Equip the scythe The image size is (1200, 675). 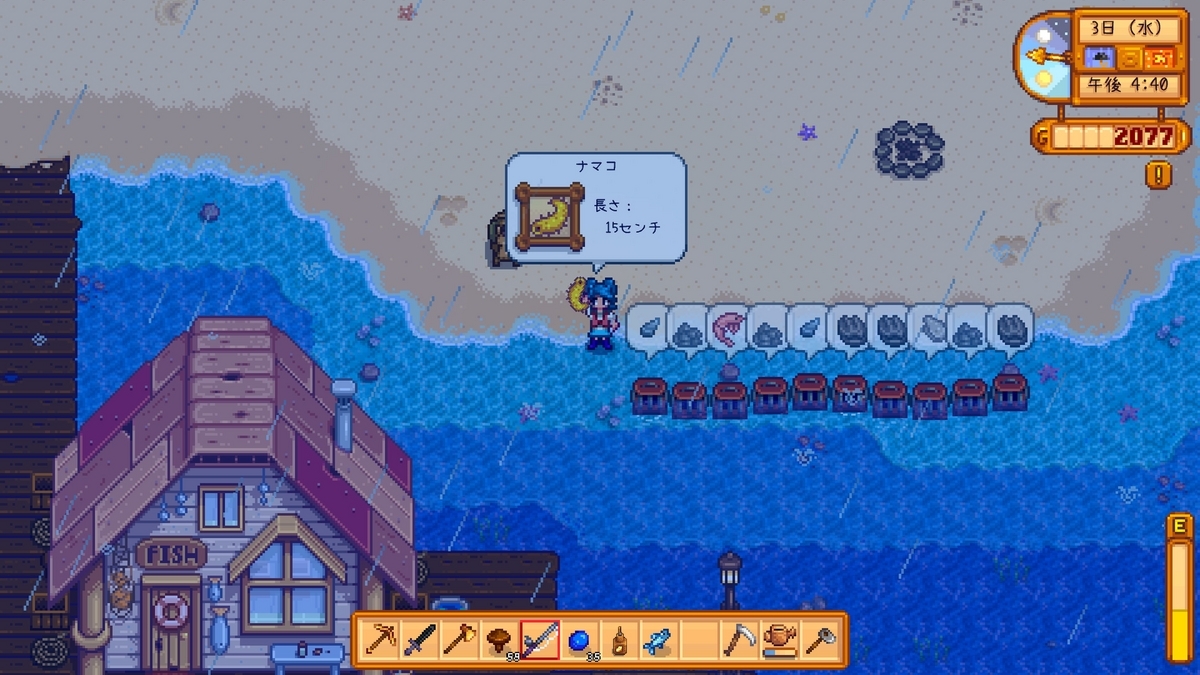[739, 639]
